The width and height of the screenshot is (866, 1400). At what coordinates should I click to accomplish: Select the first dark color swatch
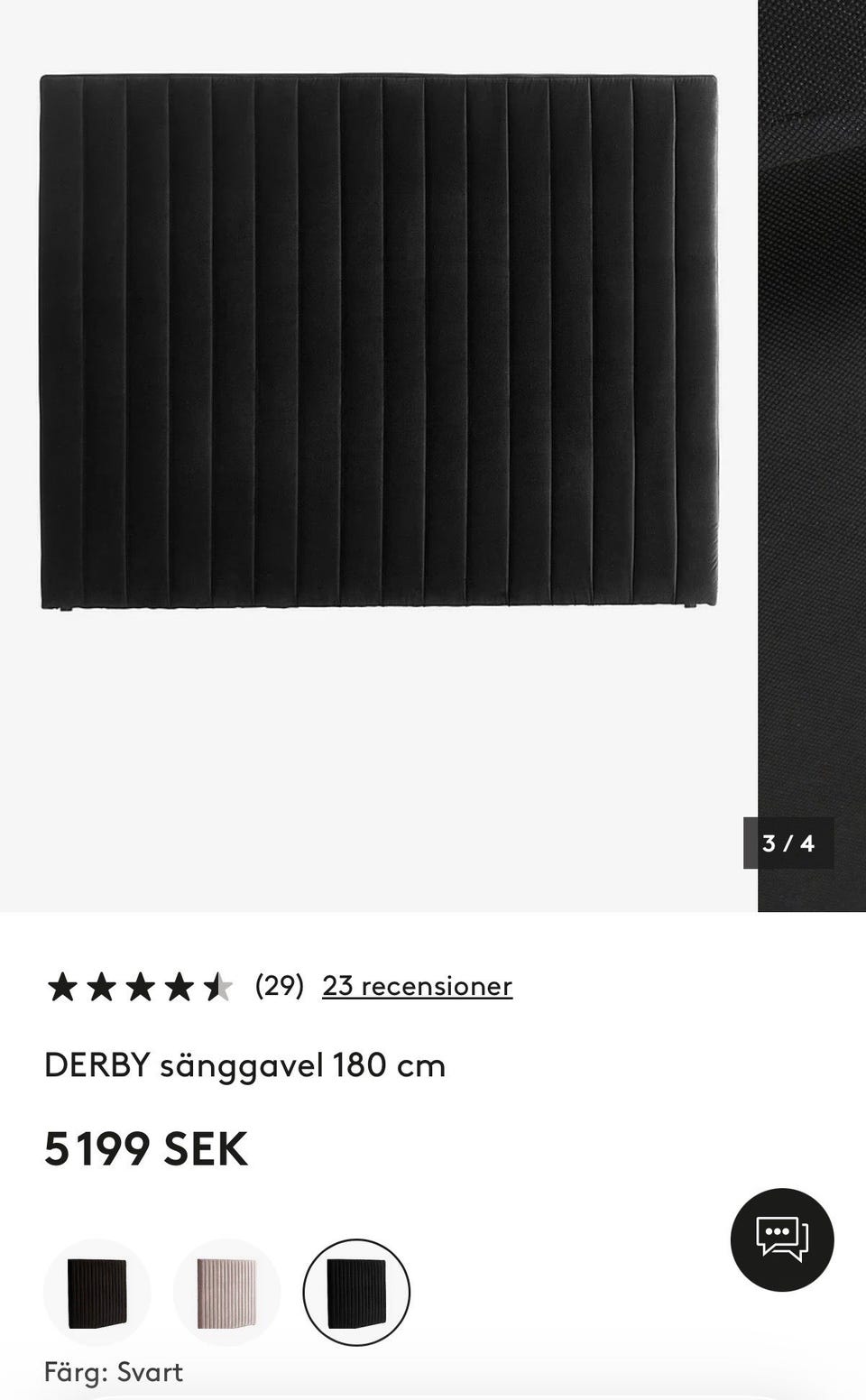click(x=97, y=1293)
